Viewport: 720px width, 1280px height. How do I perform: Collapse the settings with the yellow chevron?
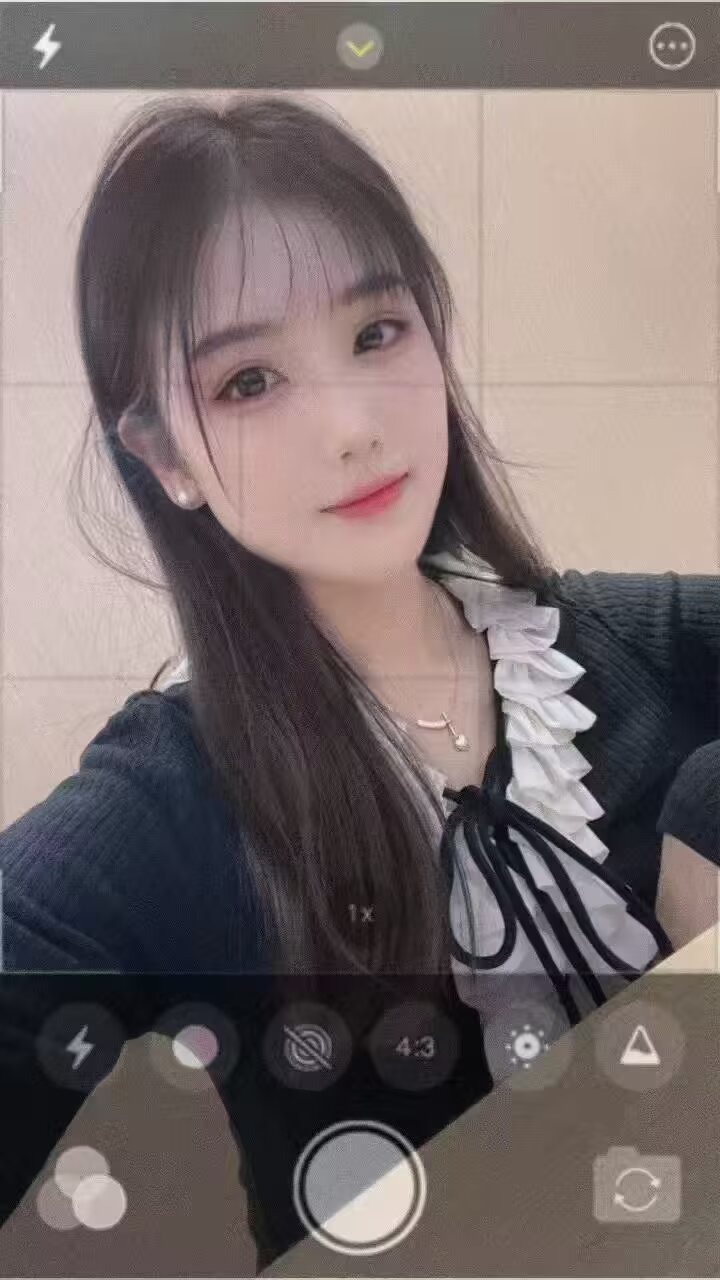[360, 47]
